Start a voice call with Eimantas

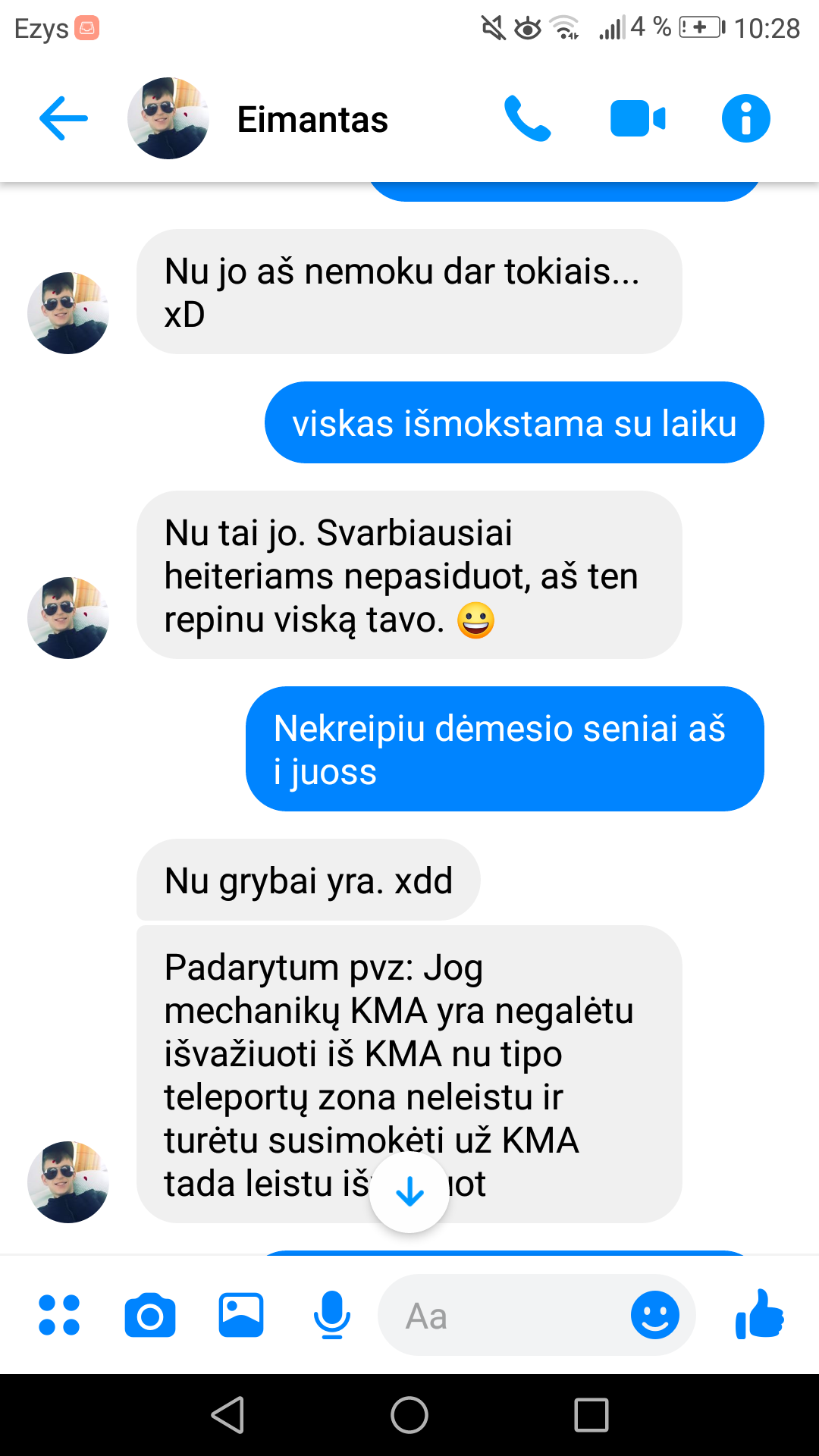pyautogui.click(x=528, y=118)
